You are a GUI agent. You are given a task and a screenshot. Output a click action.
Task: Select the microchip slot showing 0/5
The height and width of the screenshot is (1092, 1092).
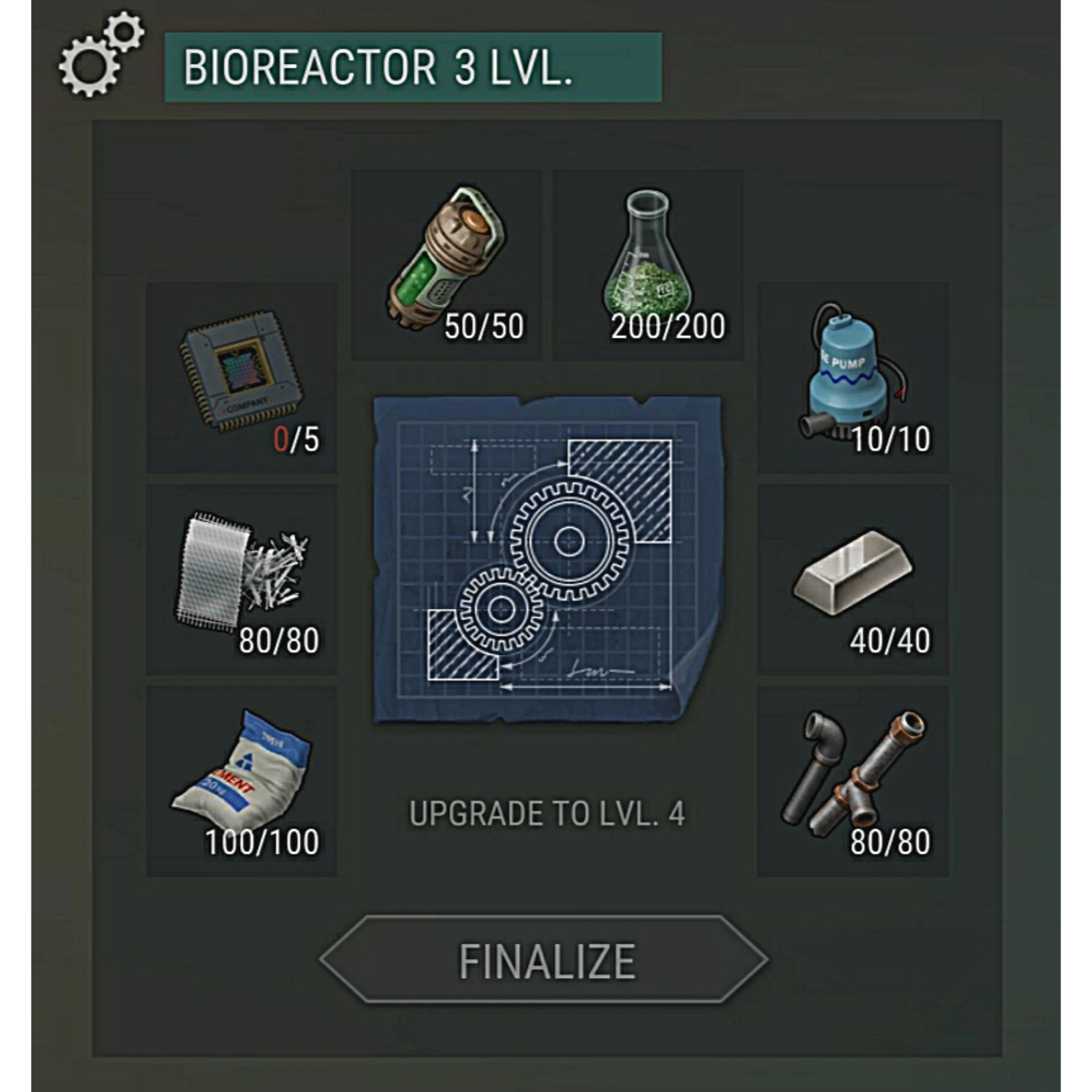pyautogui.click(x=241, y=378)
